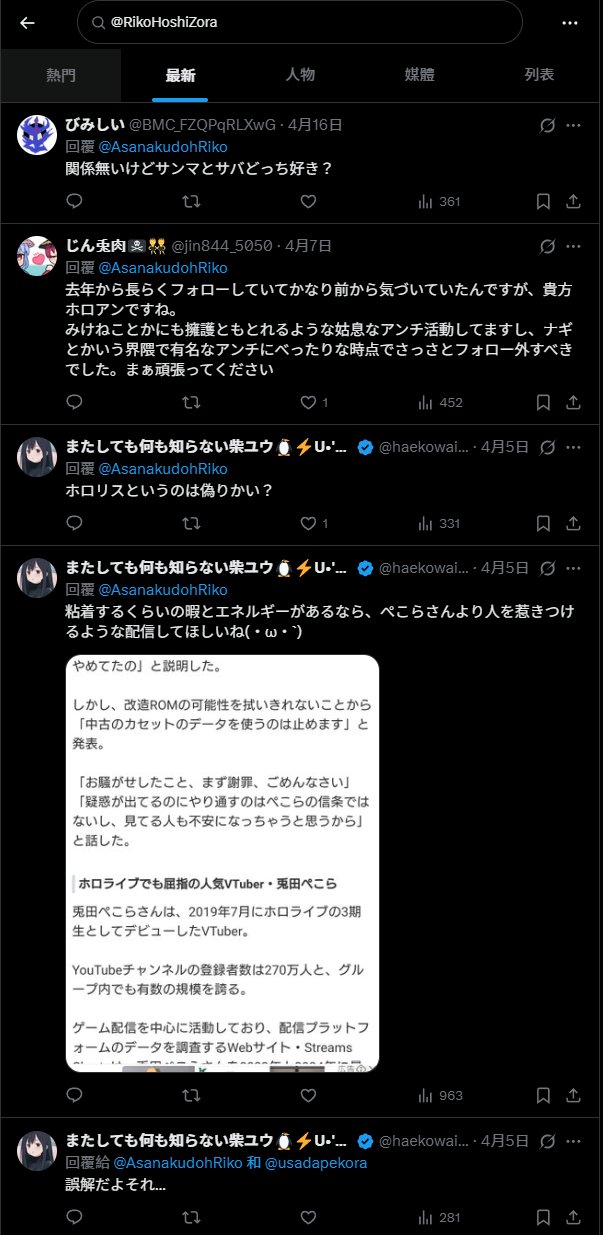Share じん🍖肉's post
Screen dimensions: 603x1235
pos(574,402)
